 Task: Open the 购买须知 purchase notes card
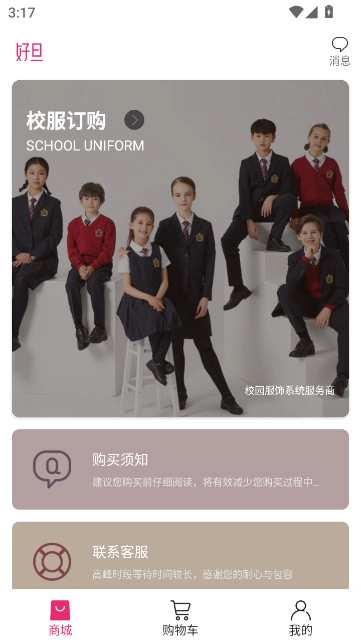(180, 469)
